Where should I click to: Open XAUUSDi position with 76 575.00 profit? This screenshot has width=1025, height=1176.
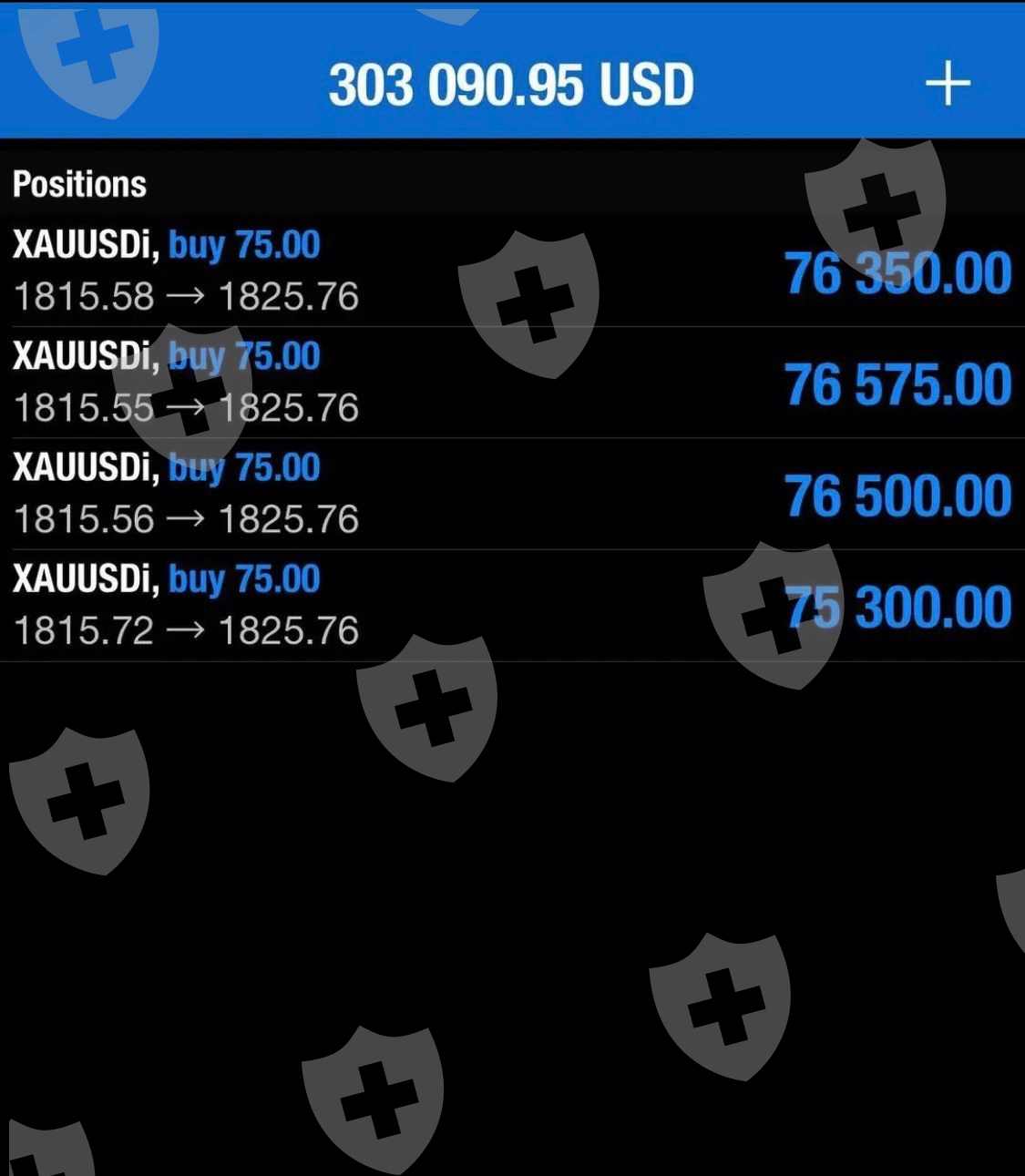point(510,383)
